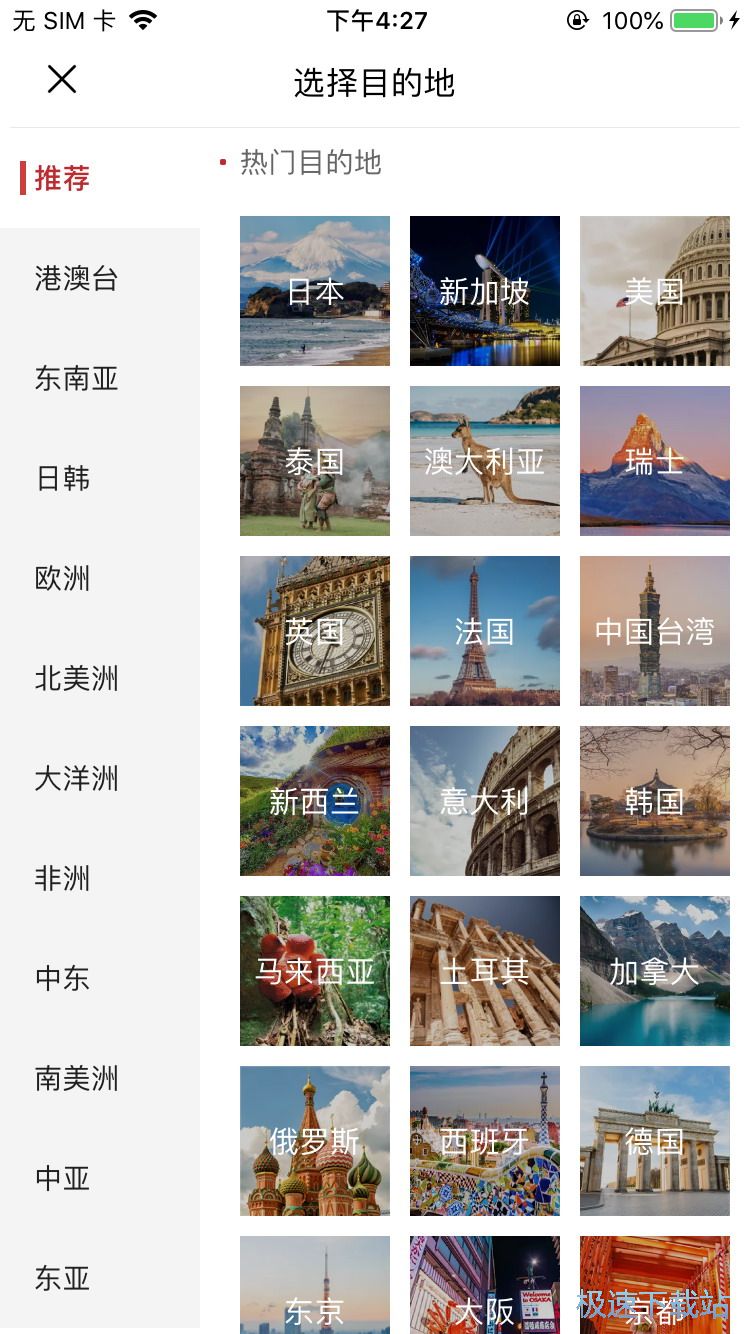Choose 日本 as destination
This screenshot has width=750, height=1334.
[x=315, y=291]
